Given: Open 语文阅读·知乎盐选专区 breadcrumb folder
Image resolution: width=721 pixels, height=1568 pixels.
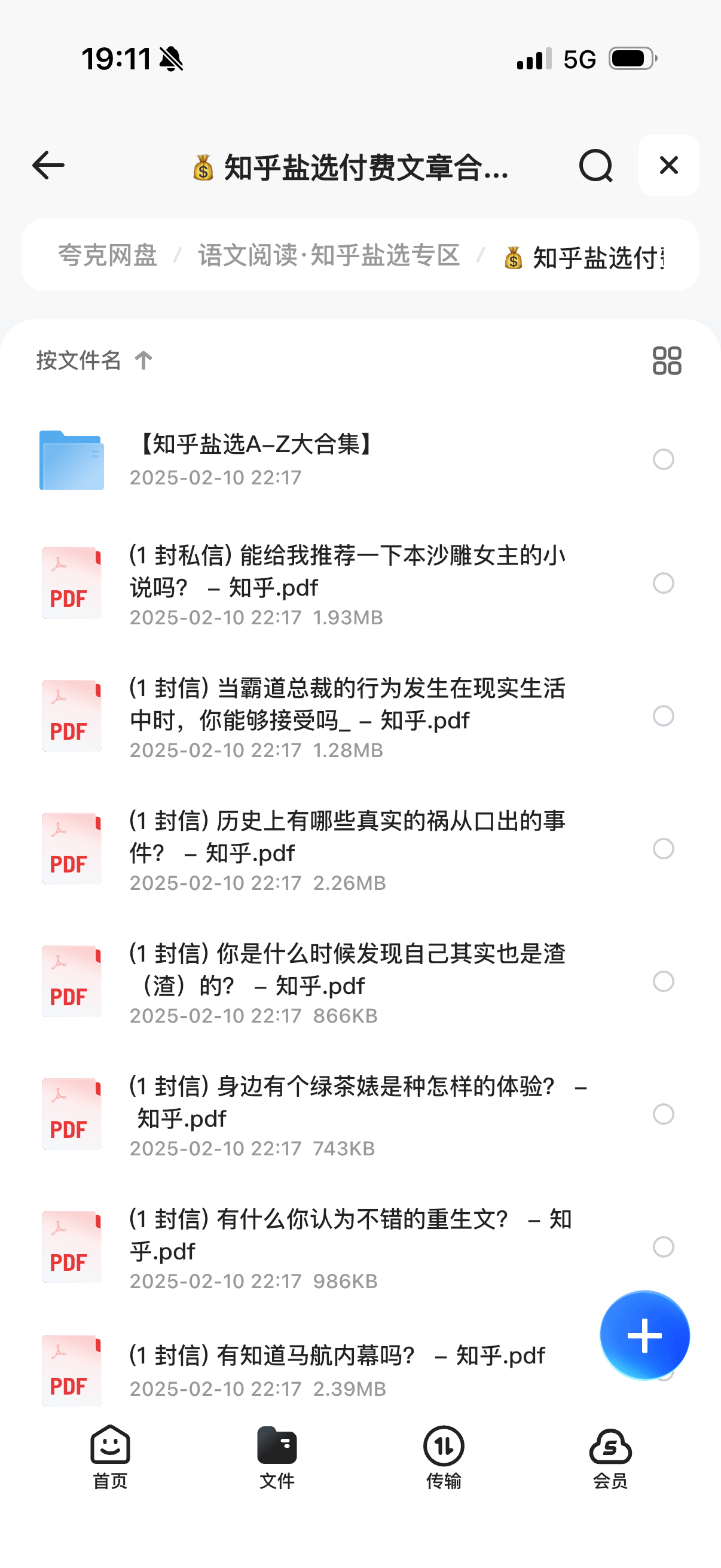Looking at the screenshot, I should 329,255.
